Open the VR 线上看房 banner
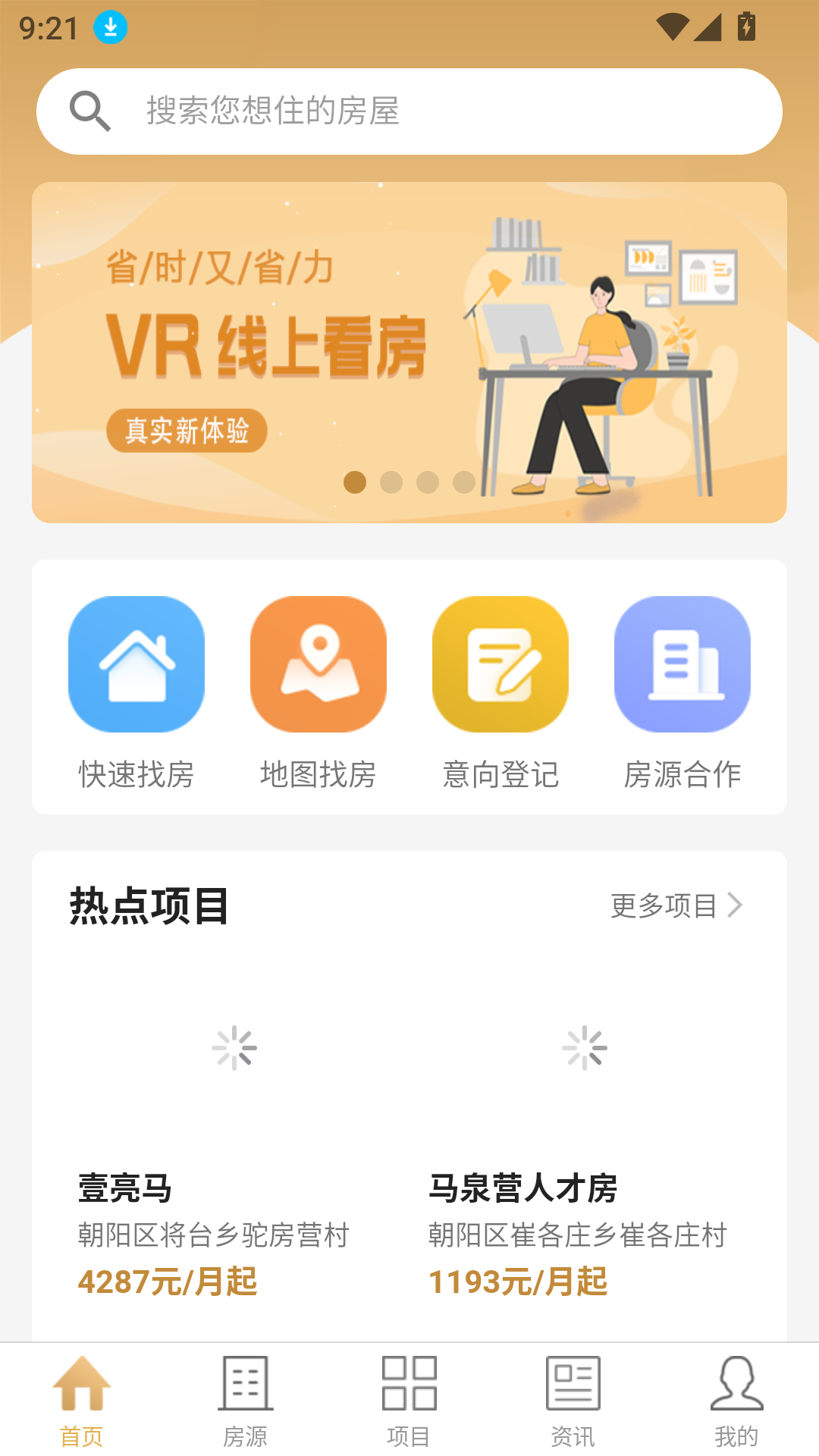Viewport: 819px width, 1456px height. 409,349
